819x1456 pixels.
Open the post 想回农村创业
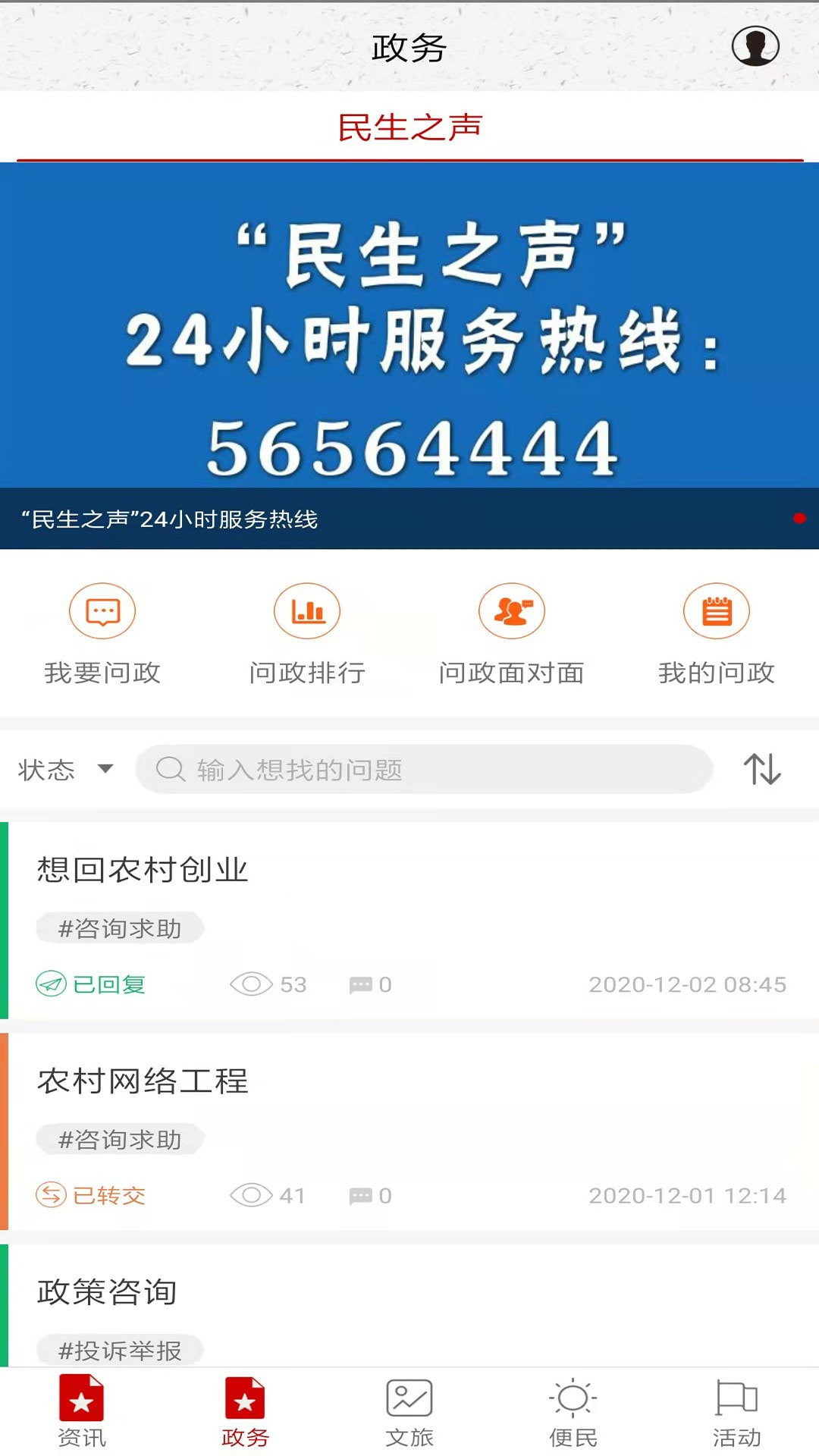click(x=409, y=870)
